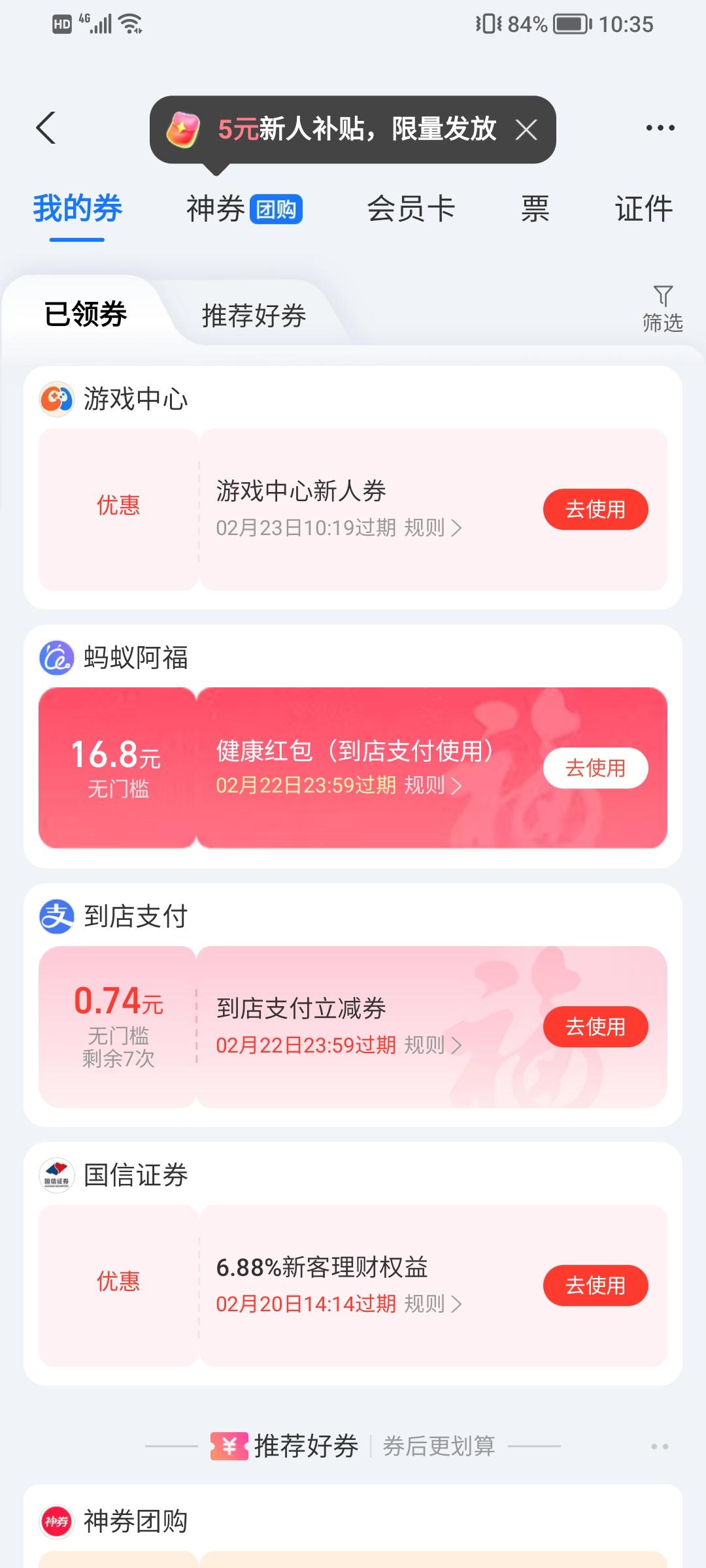This screenshot has width=706, height=1568.
Task: Select the 到店支付 Alipay icon
Action: point(57,917)
